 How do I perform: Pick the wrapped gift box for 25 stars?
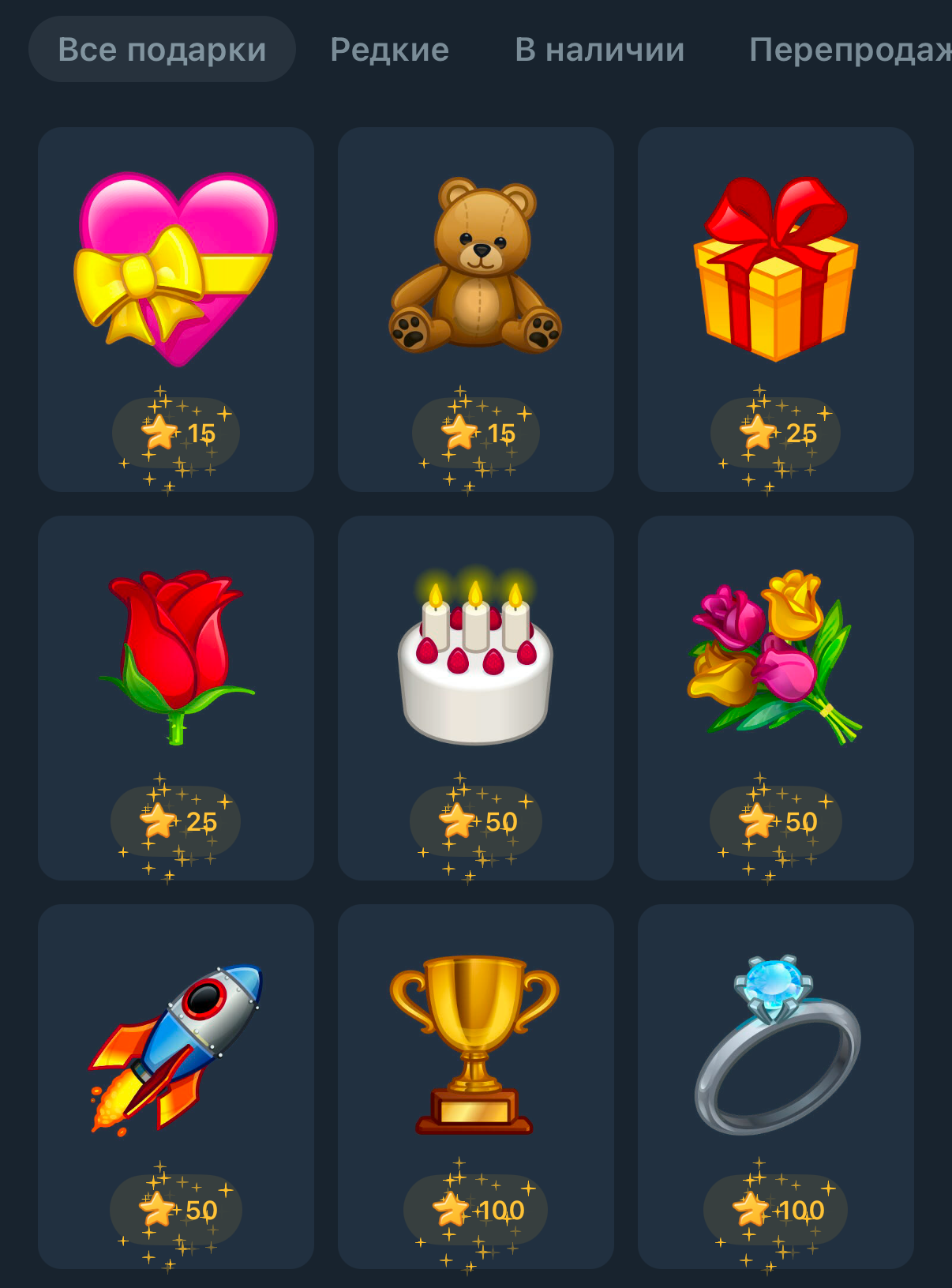775,309
